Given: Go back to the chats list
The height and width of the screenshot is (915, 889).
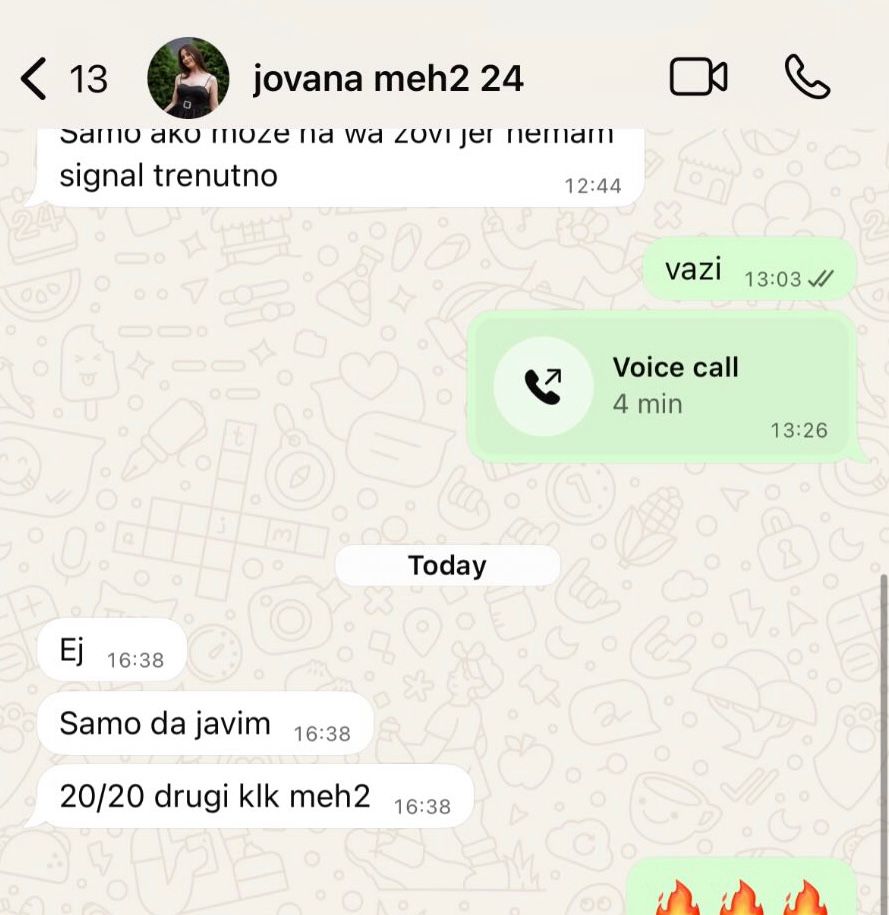Looking at the screenshot, I should (35, 78).
